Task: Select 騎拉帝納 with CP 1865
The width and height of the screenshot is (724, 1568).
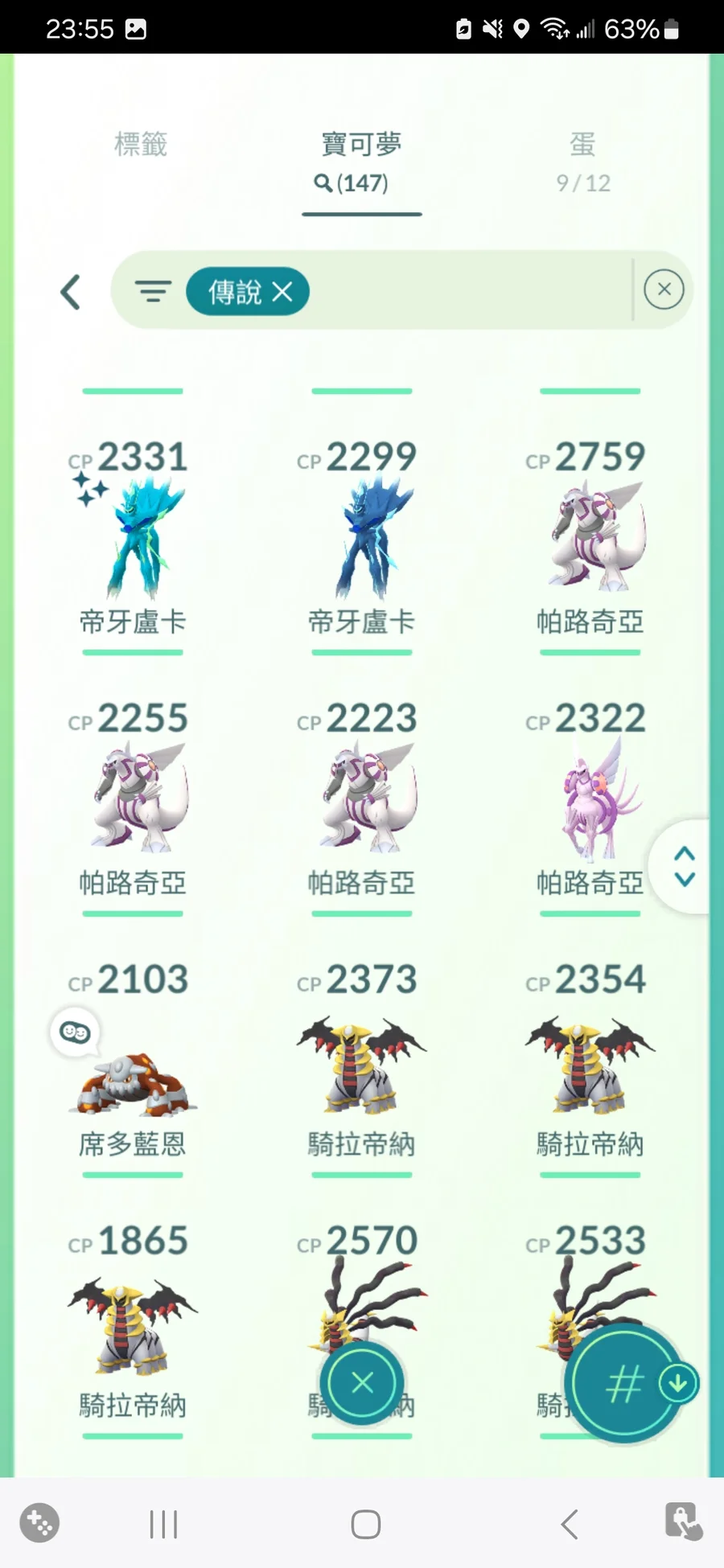Action: (133, 1327)
